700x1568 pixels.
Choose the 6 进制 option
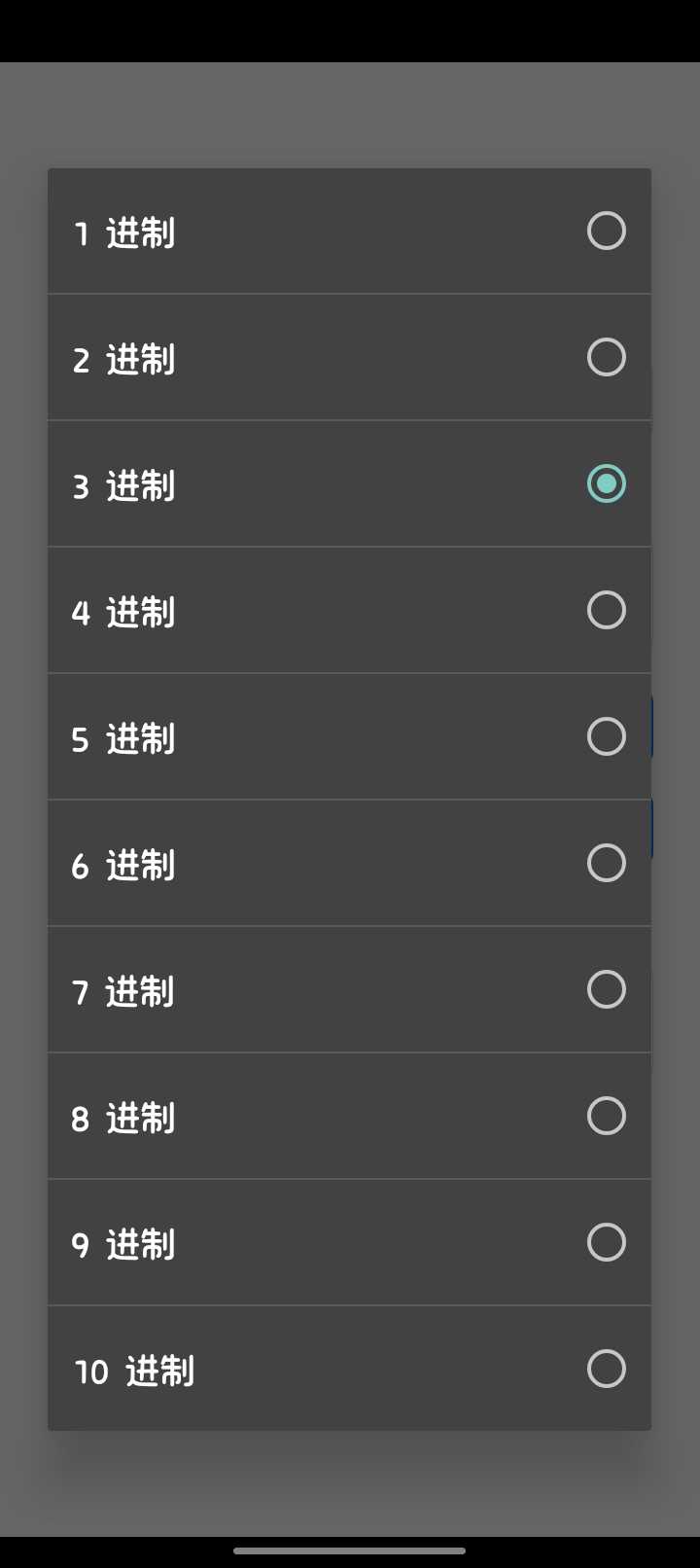pyautogui.click(x=349, y=864)
